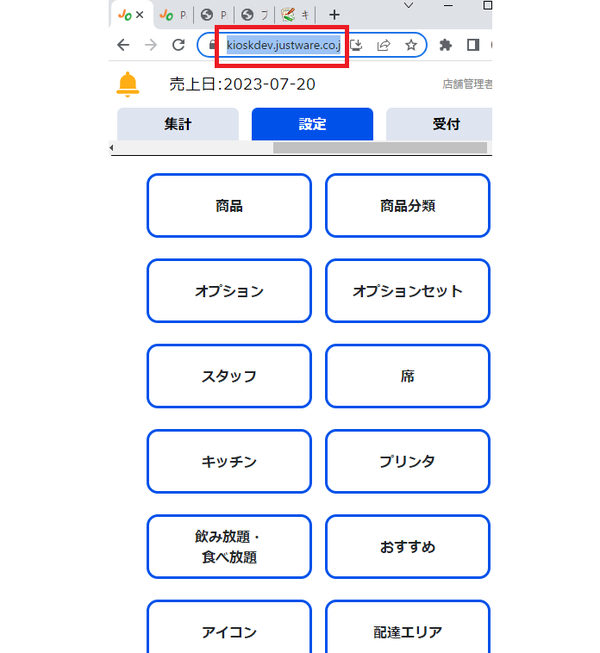The width and height of the screenshot is (600, 653).
Task: Open the おすすめ settings
Action: pos(407,547)
